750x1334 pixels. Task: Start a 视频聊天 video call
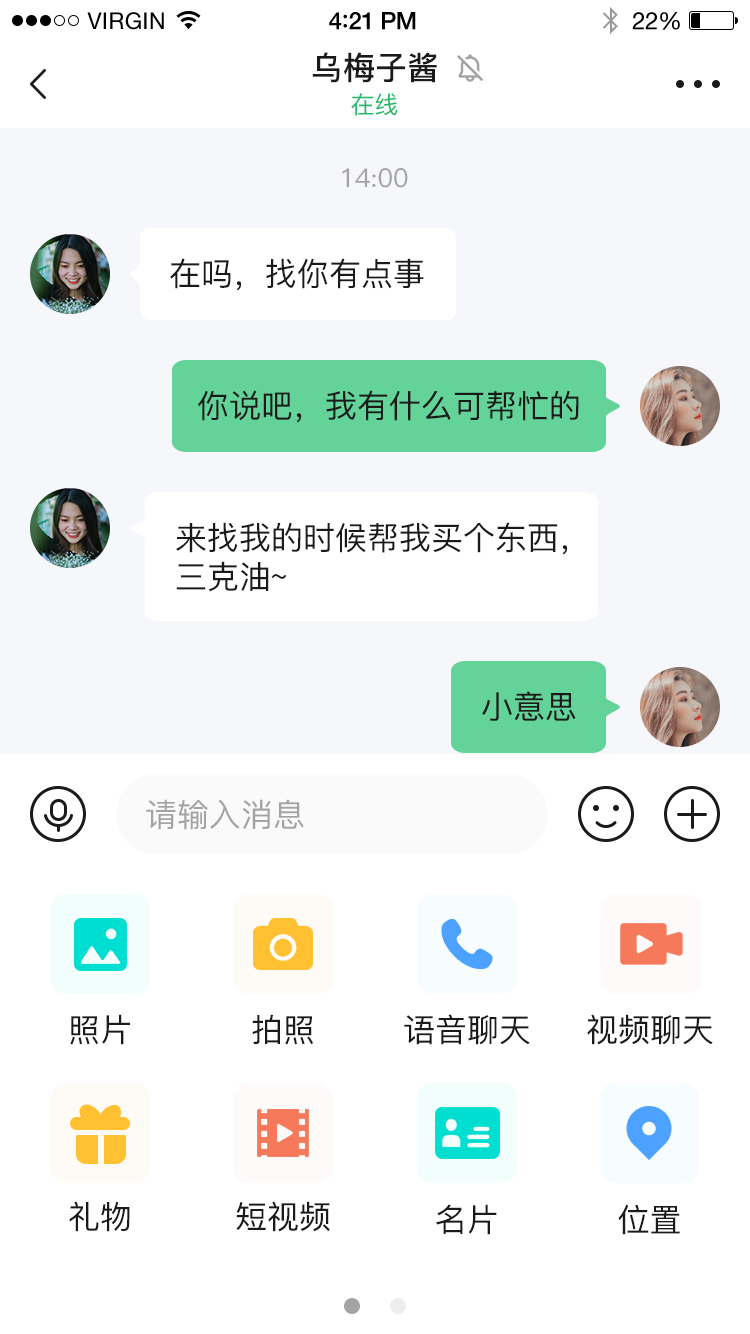coord(650,944)
